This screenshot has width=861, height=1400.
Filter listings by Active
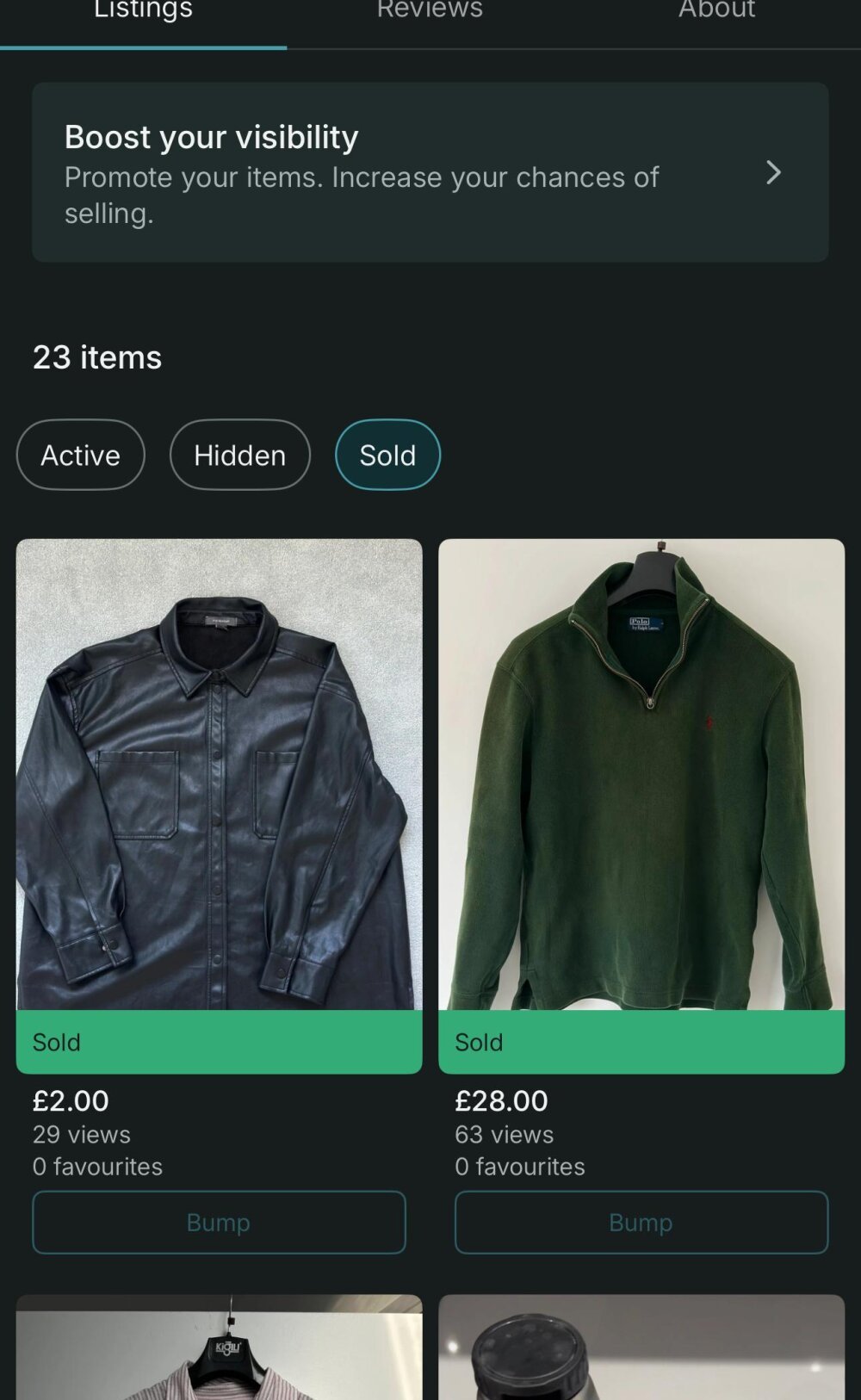pos(80,455)
